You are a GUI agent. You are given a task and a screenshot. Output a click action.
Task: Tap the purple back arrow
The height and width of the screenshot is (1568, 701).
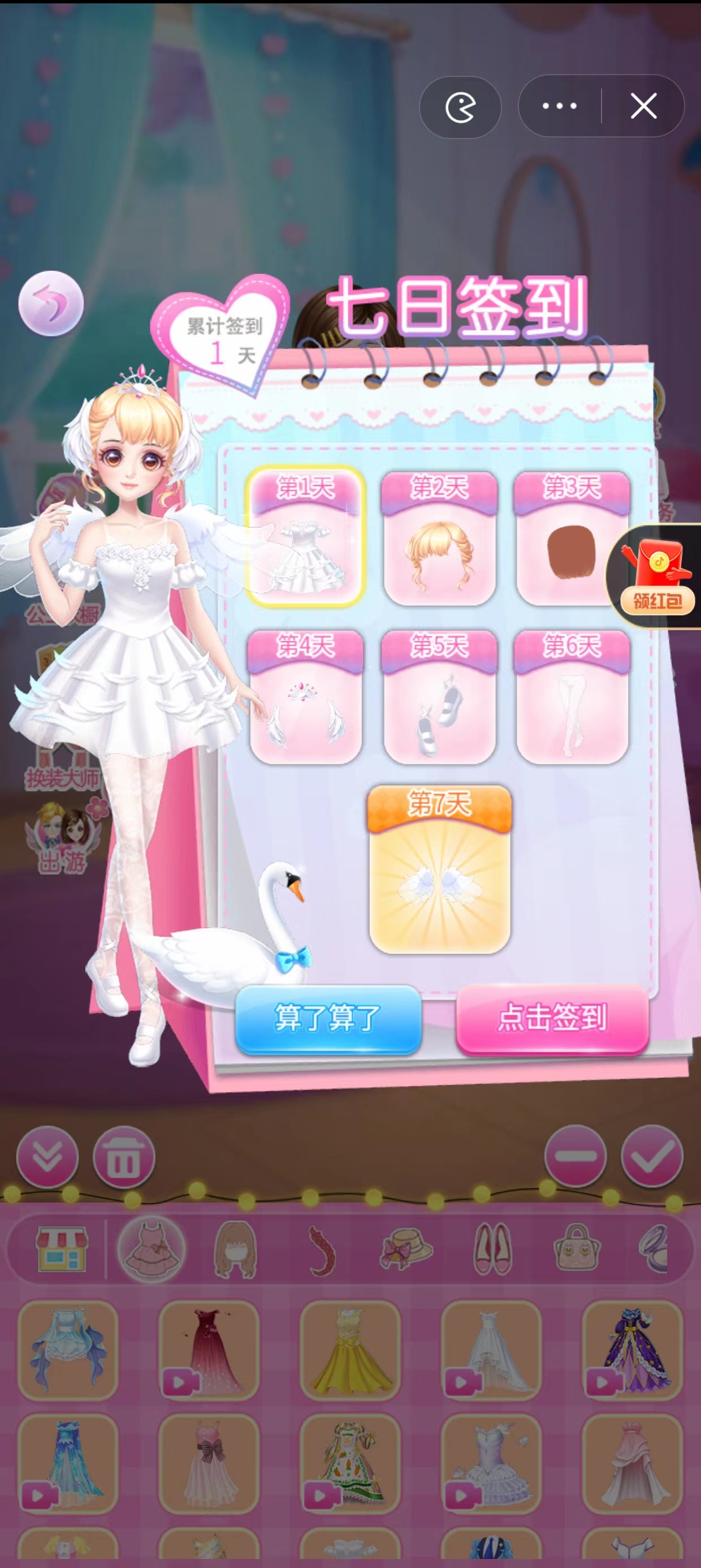(50, 303)
